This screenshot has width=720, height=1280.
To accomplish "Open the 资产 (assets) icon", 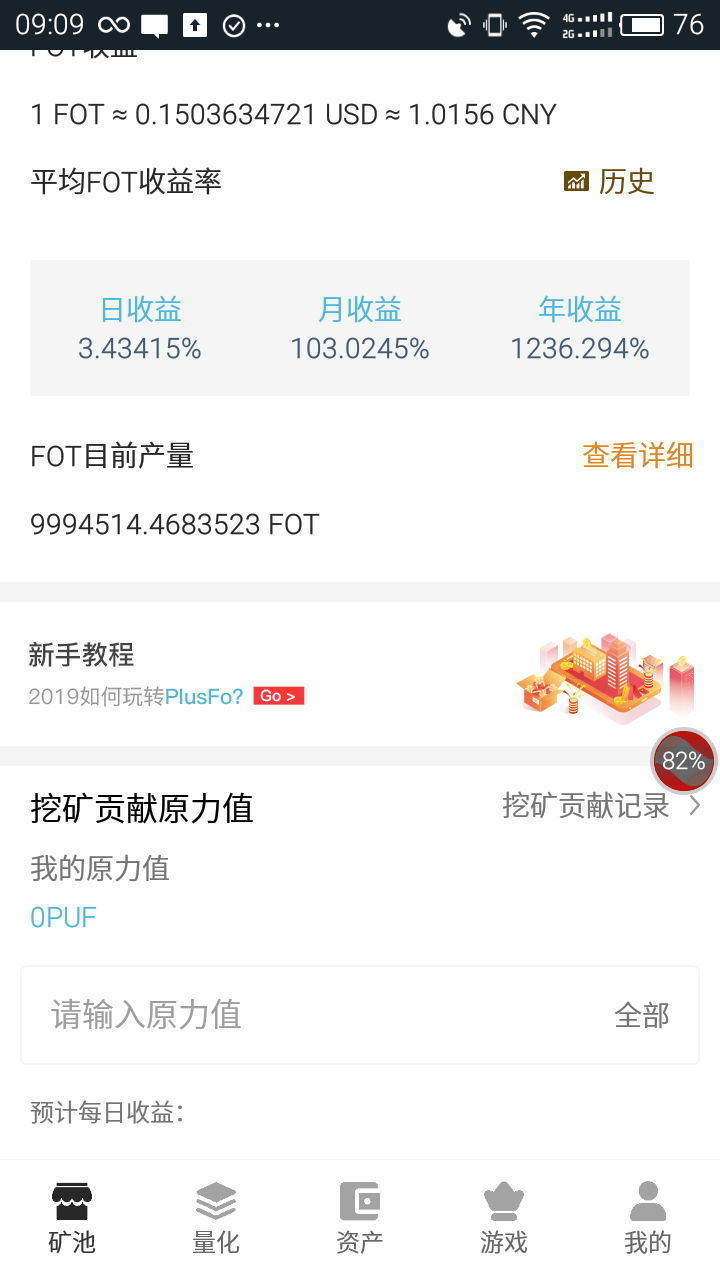I will (x=359, y=1199).
